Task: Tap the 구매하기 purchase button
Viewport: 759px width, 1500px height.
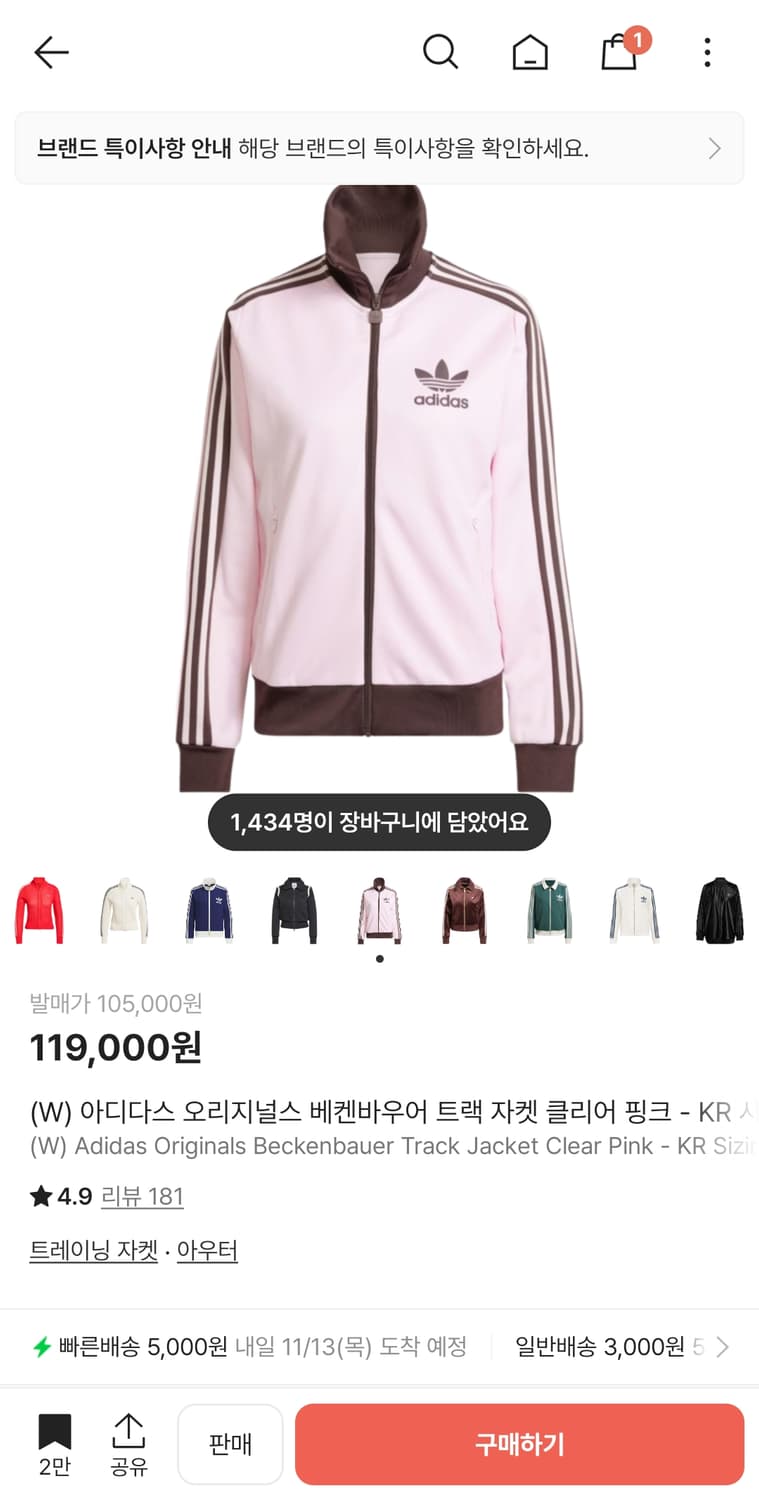Action: pyautogui.click(x=520, y=1444)
